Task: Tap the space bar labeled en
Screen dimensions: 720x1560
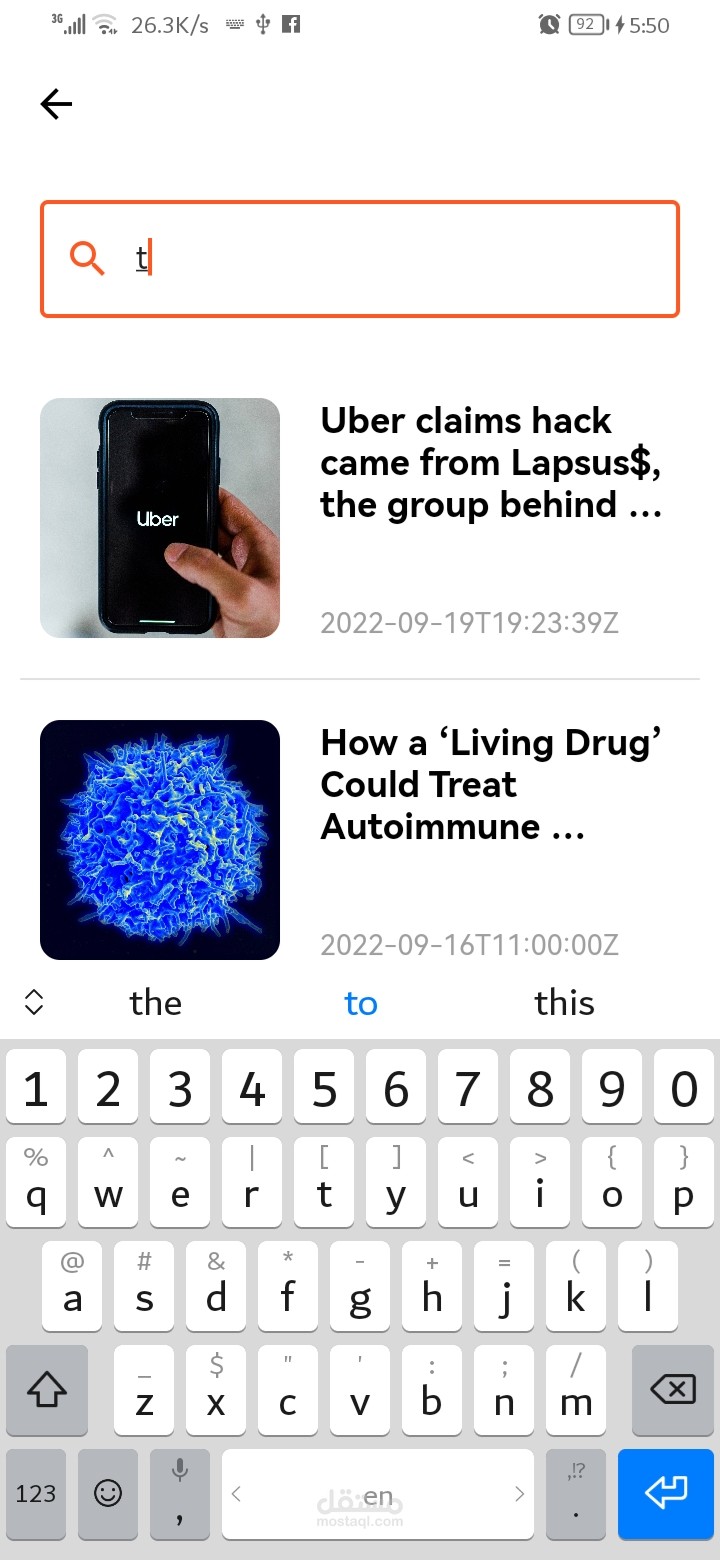Action: click(x=378, y=1494)
